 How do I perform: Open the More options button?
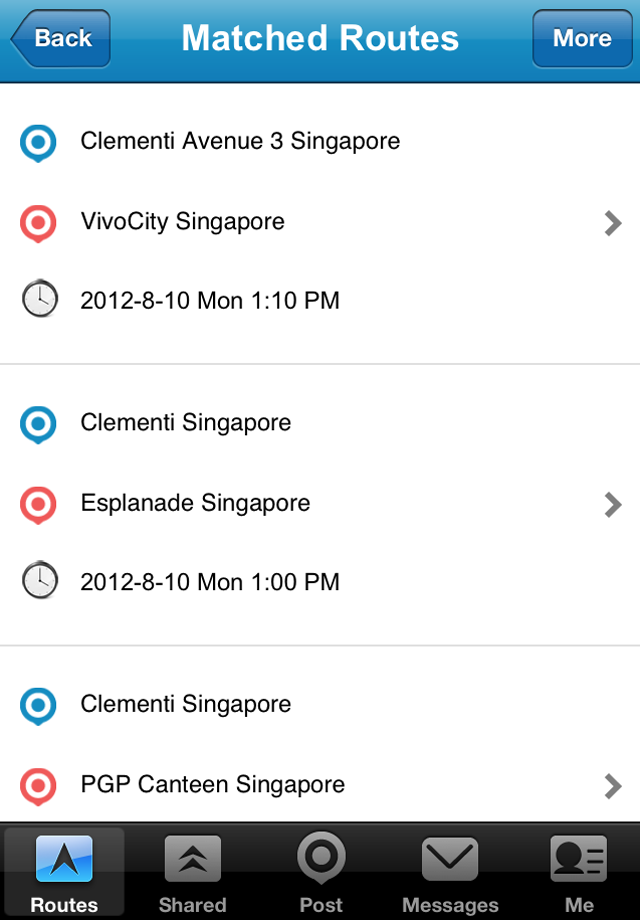[582, 39]
